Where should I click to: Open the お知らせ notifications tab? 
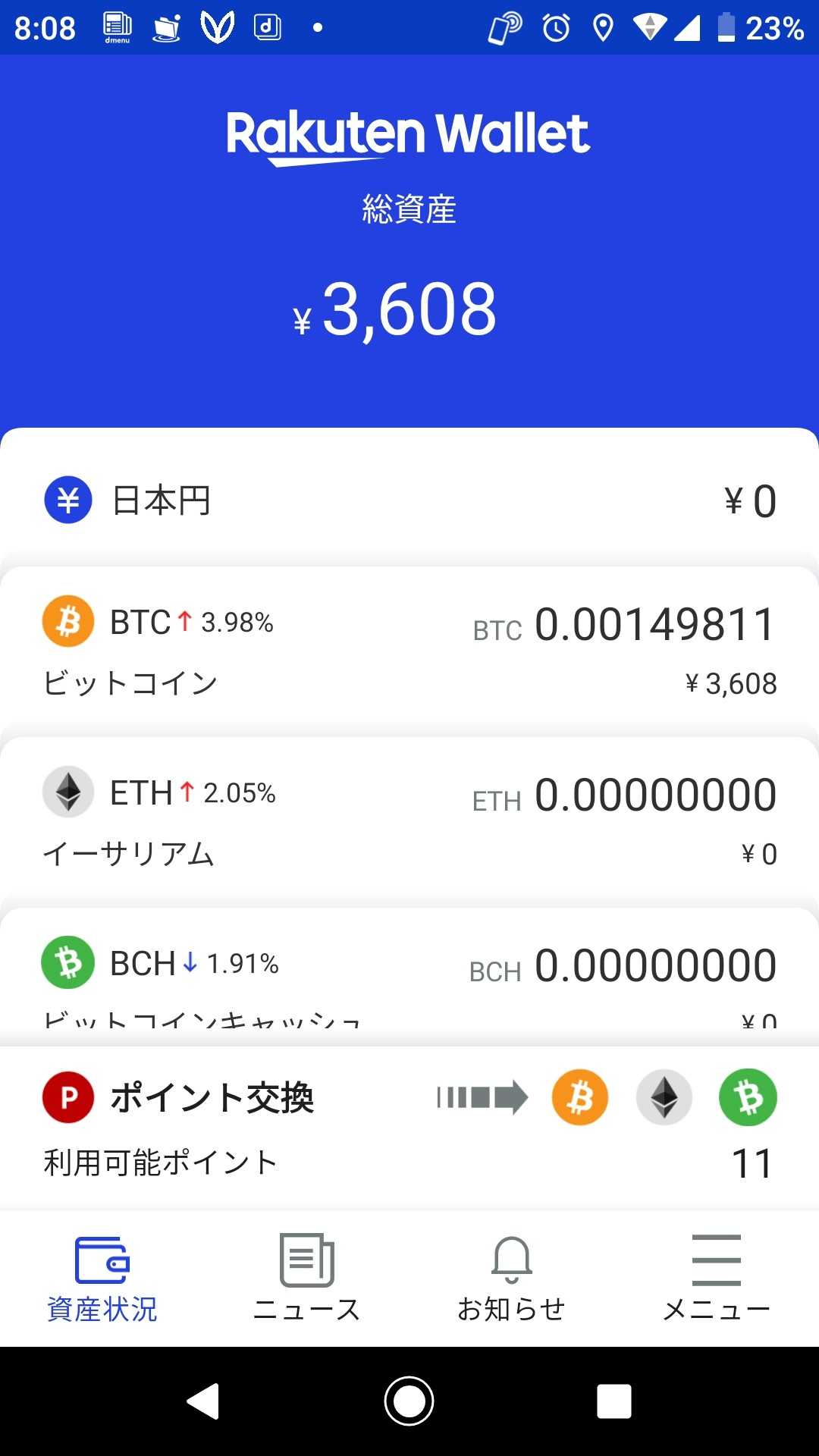coord(512,1278)
